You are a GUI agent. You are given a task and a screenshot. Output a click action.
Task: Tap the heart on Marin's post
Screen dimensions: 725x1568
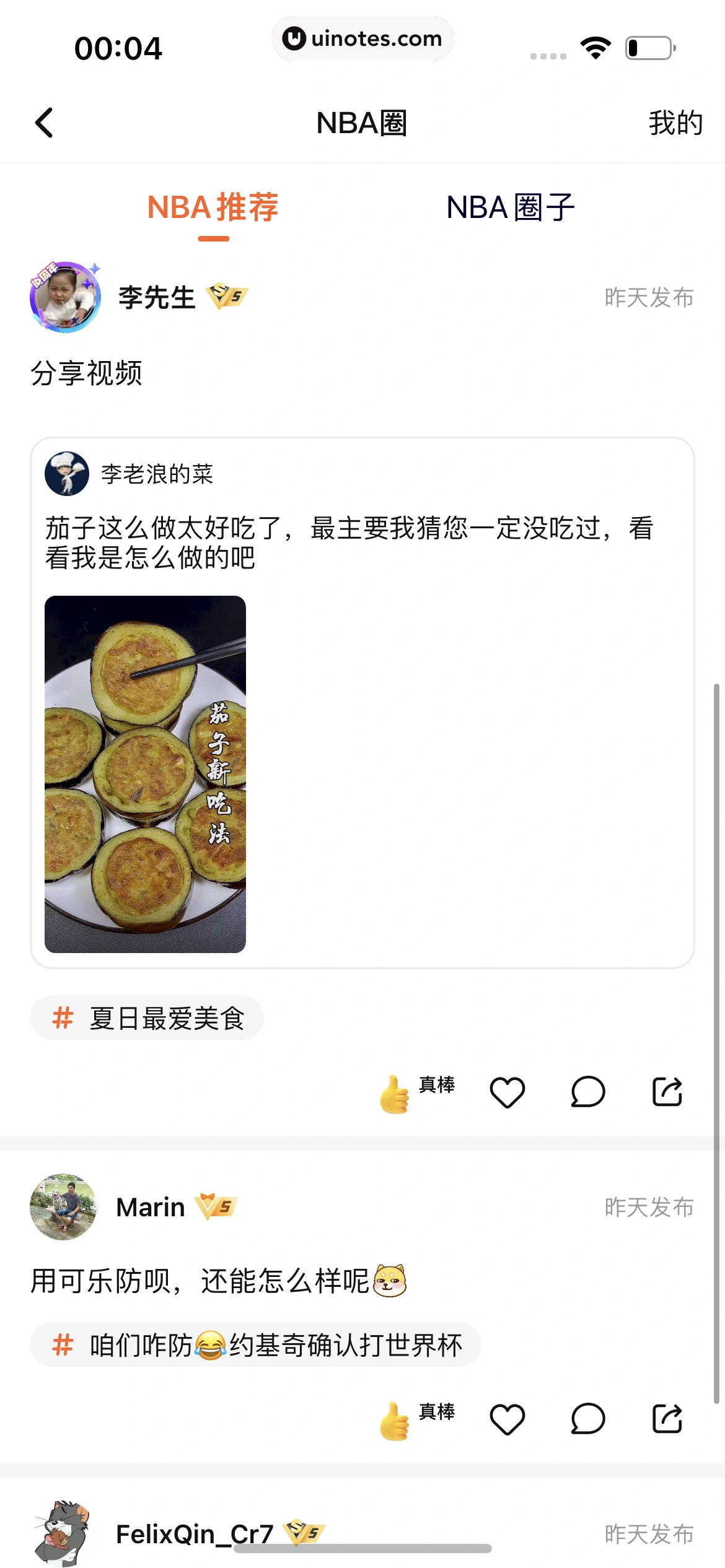pos(507,1419)
